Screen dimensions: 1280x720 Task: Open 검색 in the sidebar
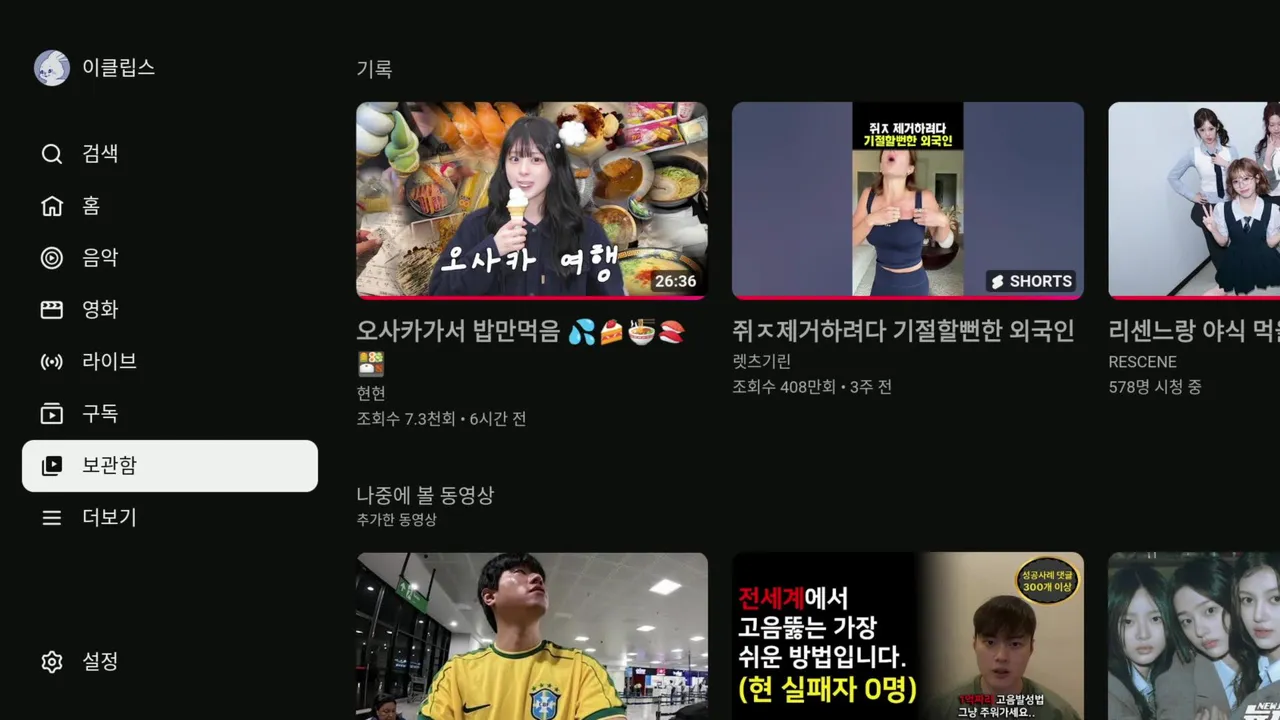(100, 154)
